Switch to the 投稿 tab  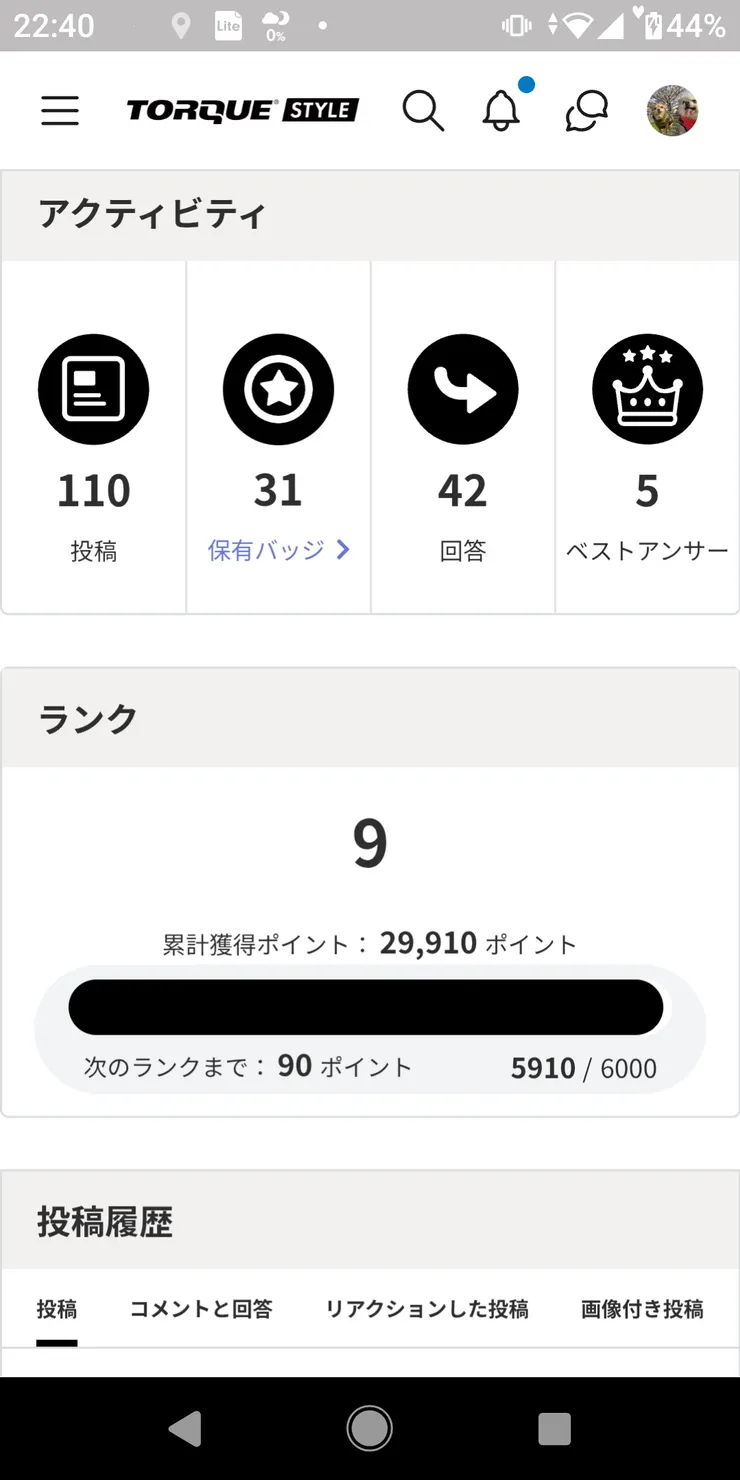(57, 1309)
